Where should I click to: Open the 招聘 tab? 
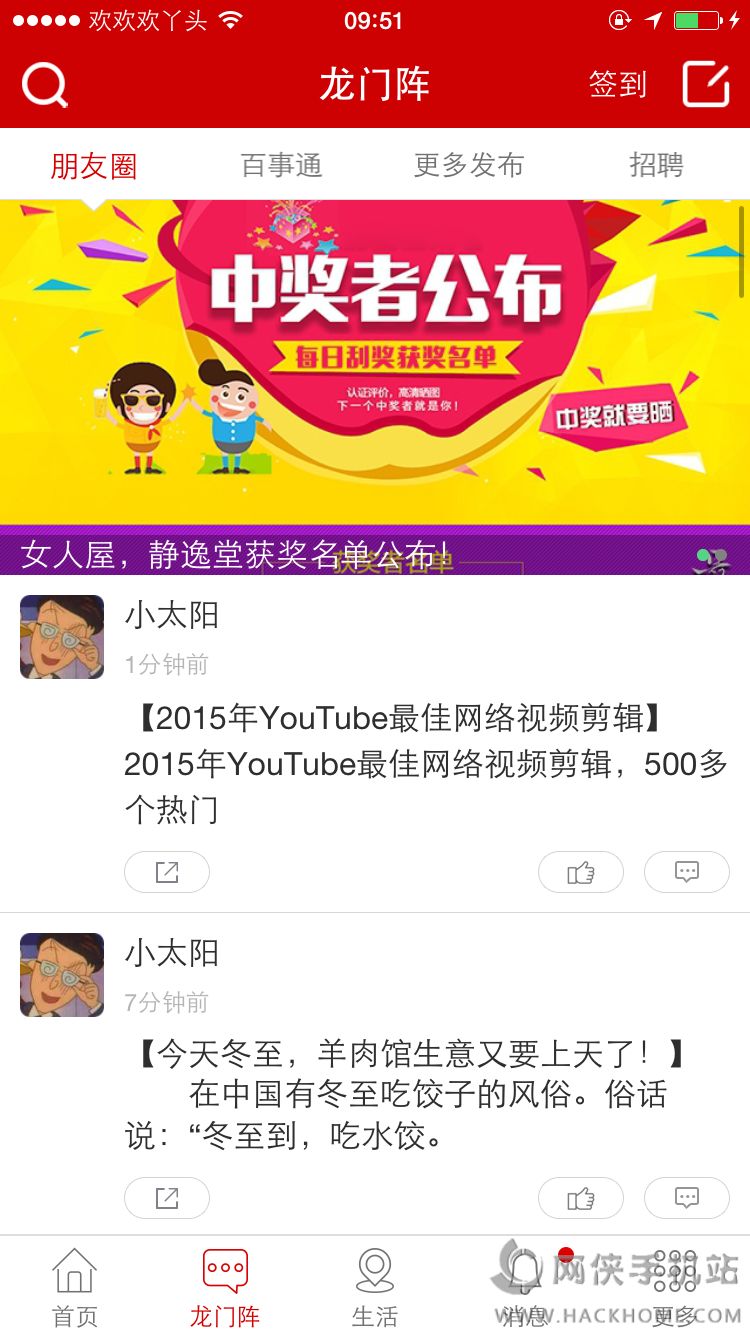[x=656, y=165]
